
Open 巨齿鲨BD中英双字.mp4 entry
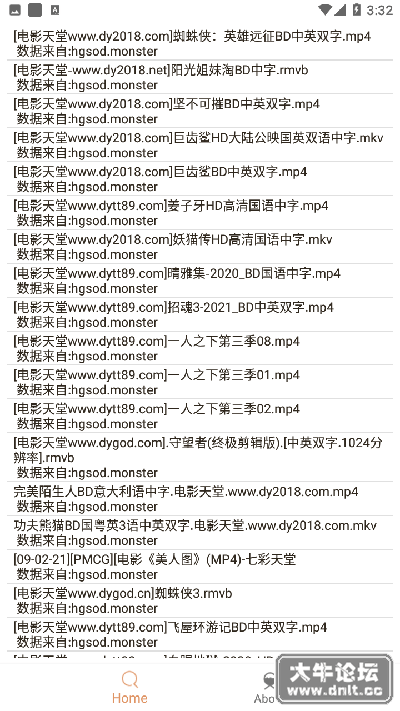[200, 179]
